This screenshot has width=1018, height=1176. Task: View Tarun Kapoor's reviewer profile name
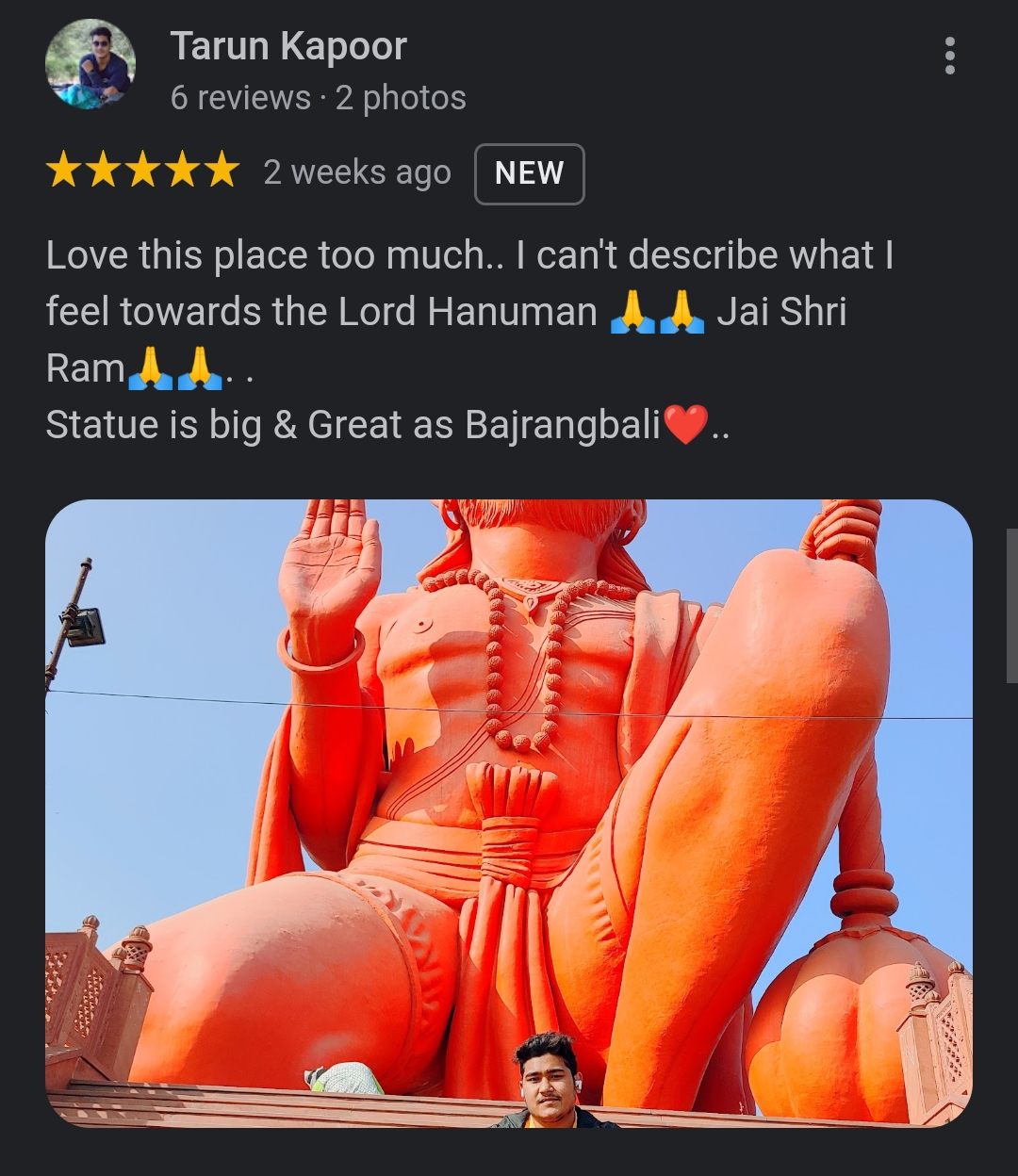click(288, 46)
